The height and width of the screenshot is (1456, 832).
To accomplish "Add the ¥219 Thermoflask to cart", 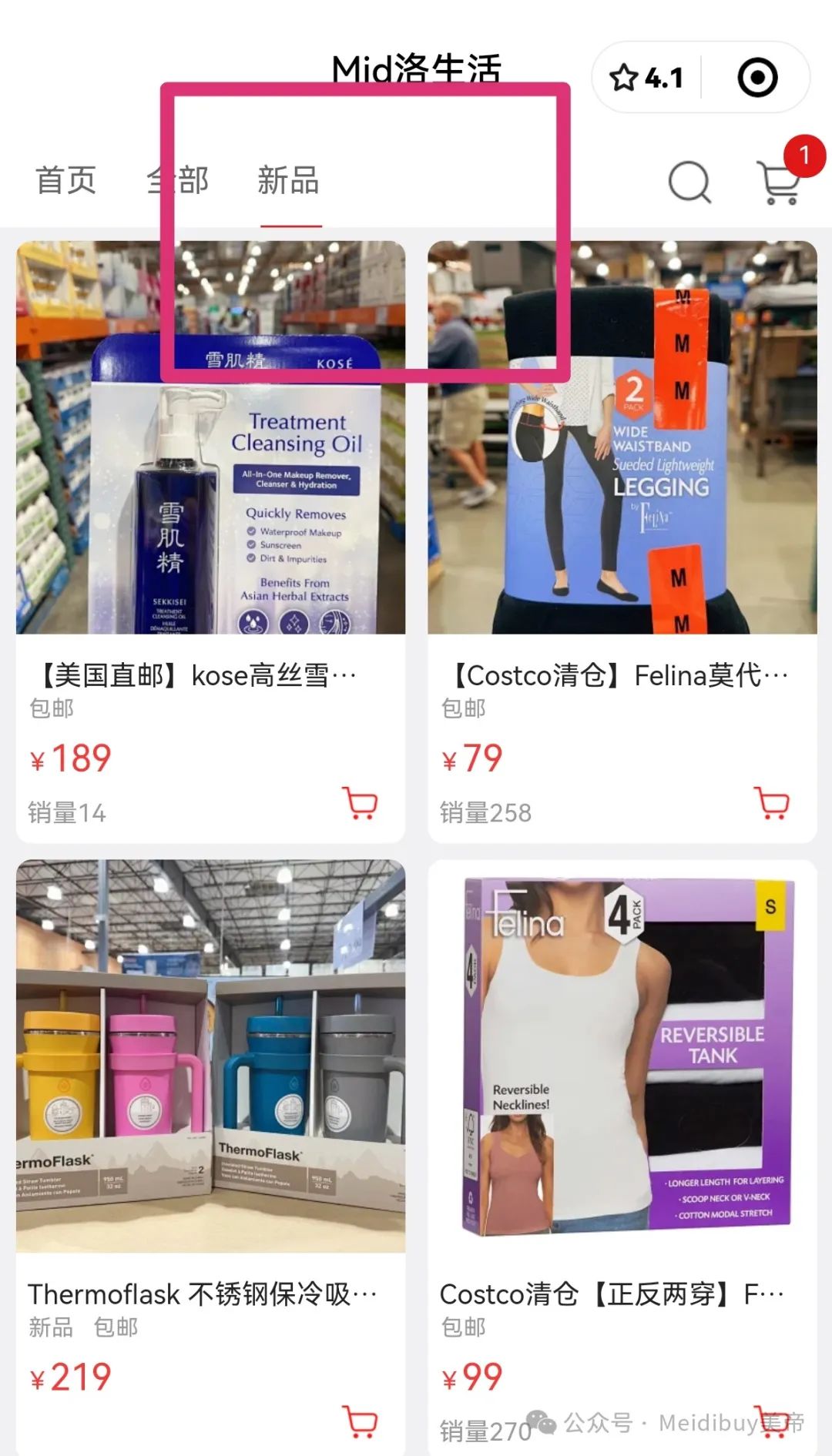I will (x=360, y=1422).
